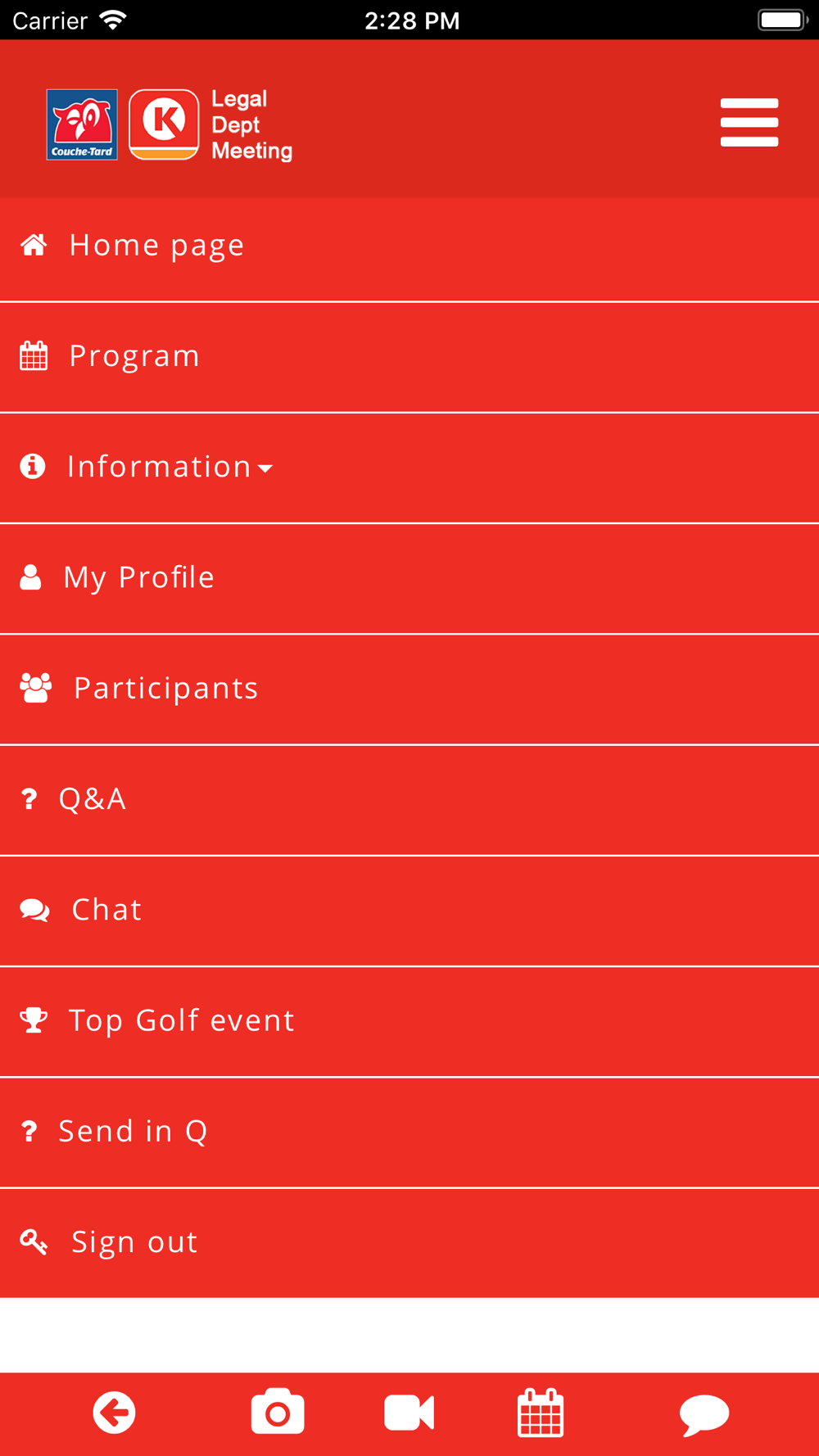Open Top Golf event

pos(409,1021)
